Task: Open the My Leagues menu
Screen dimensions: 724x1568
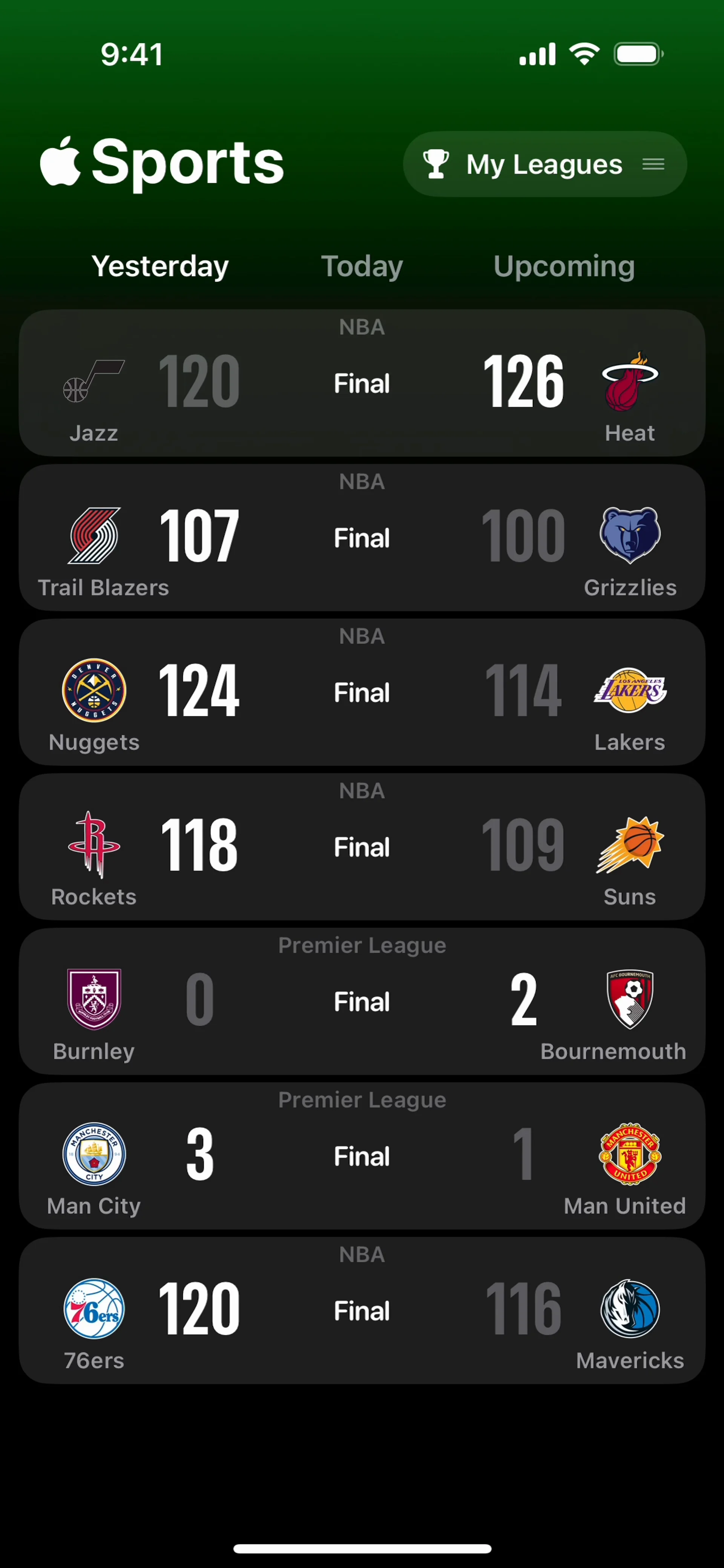Action: pyautogui.click(x=545, y=164)
